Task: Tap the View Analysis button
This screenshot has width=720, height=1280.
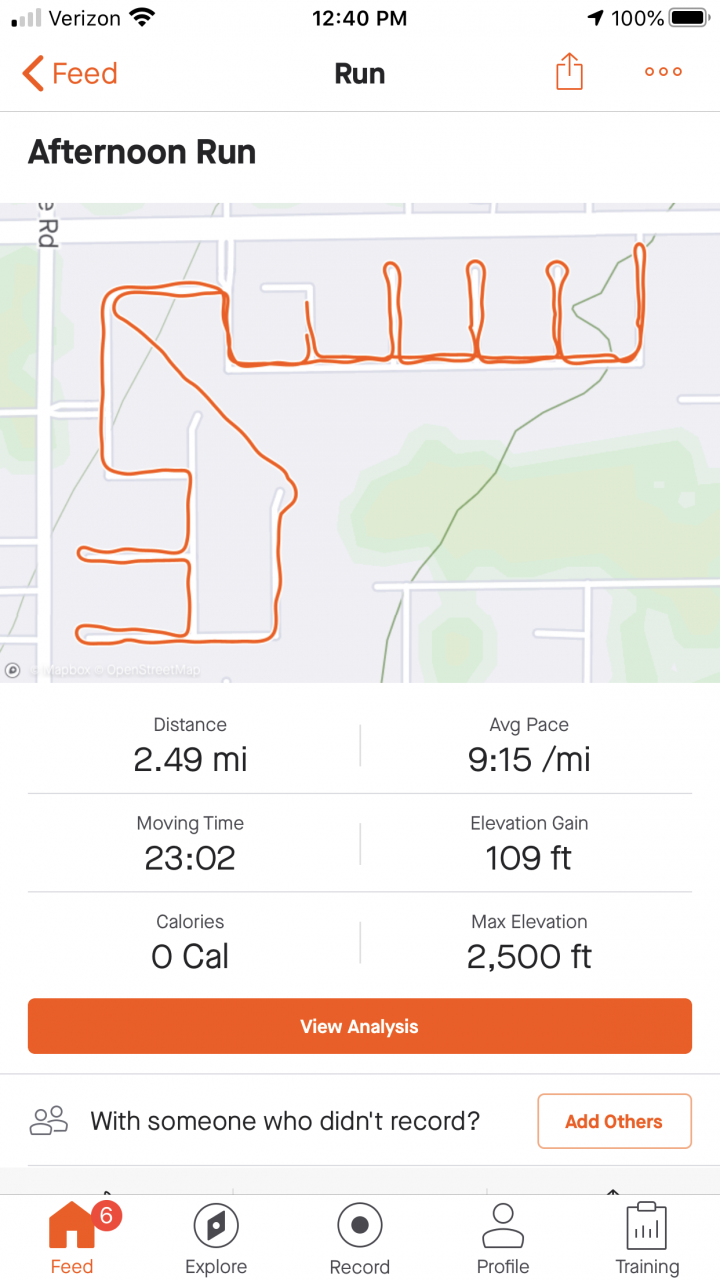Action: point(360,1026)
